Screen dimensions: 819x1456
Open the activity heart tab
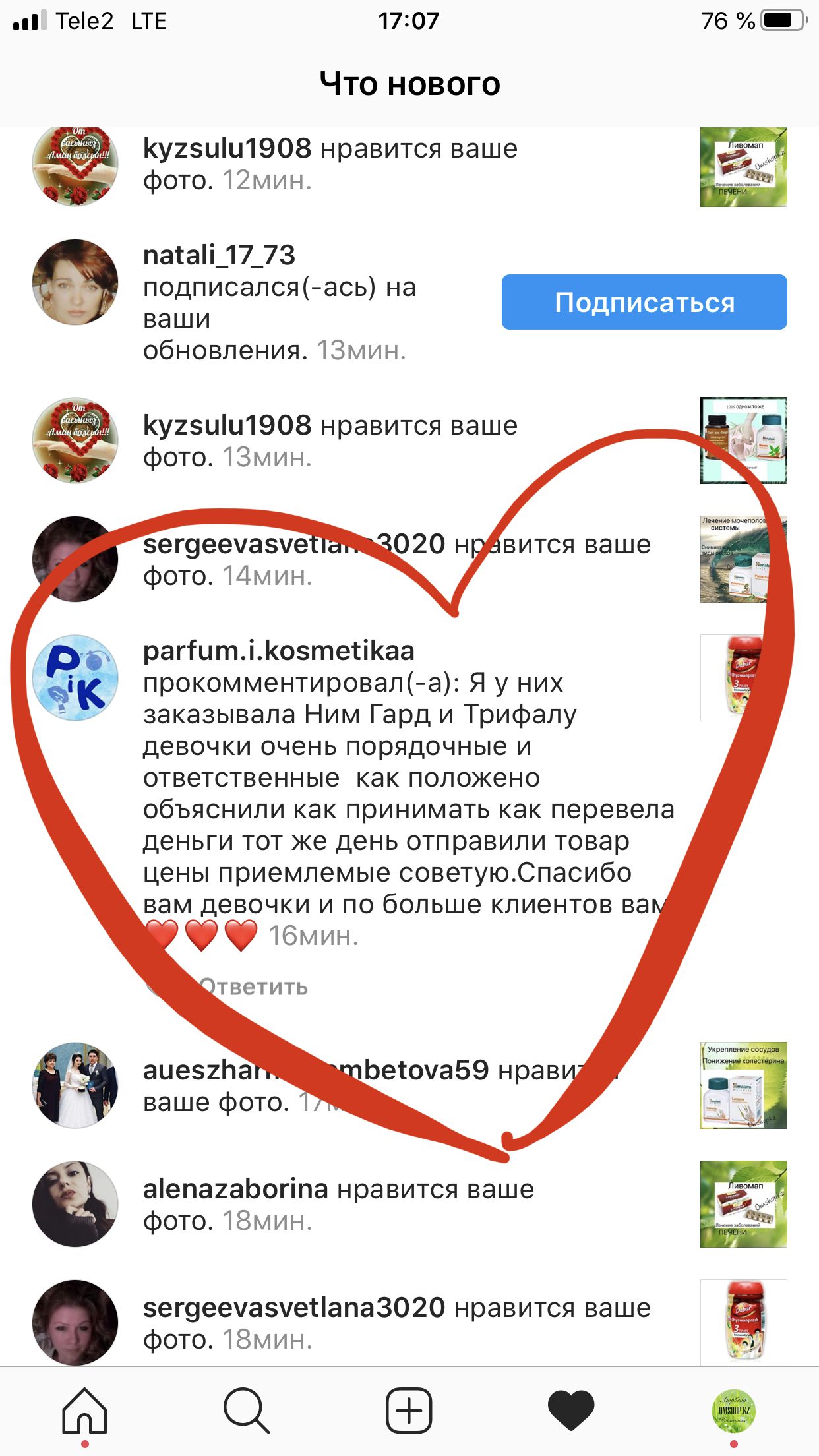click(571, 1410)
